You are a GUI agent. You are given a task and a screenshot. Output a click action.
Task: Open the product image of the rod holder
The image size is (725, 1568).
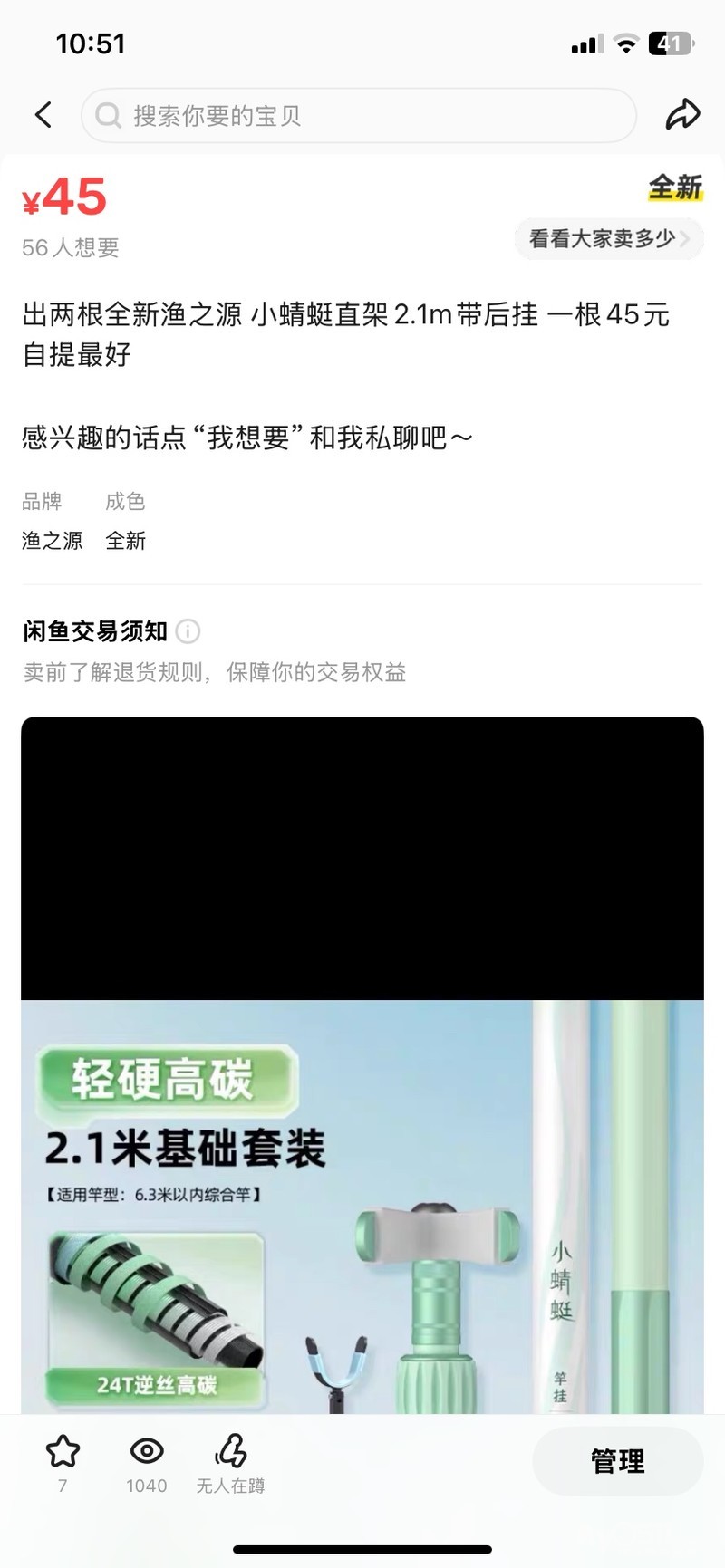coord(362,1205)
